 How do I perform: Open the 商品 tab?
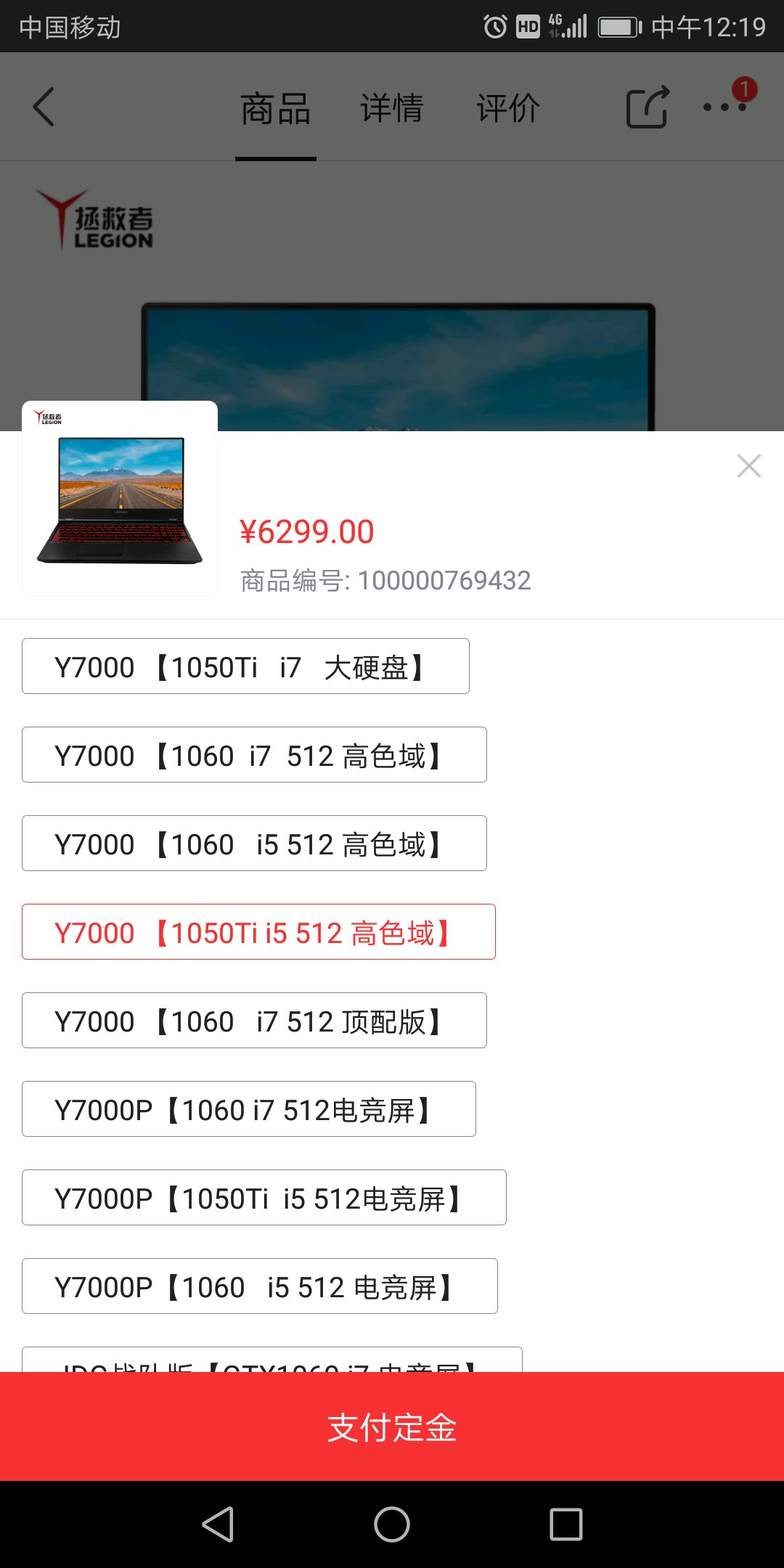click(x=276, y=108)
